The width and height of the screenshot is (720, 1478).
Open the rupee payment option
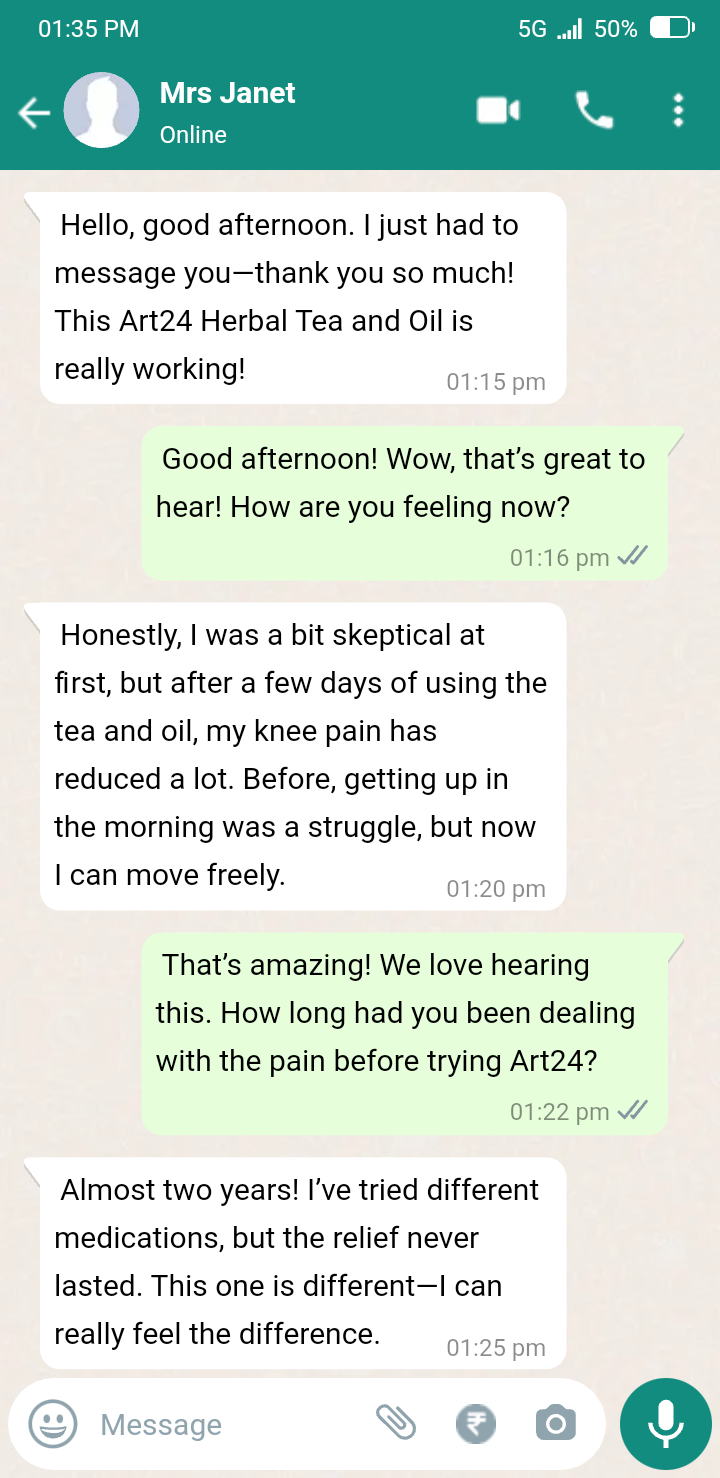(x=476, y=1423)
